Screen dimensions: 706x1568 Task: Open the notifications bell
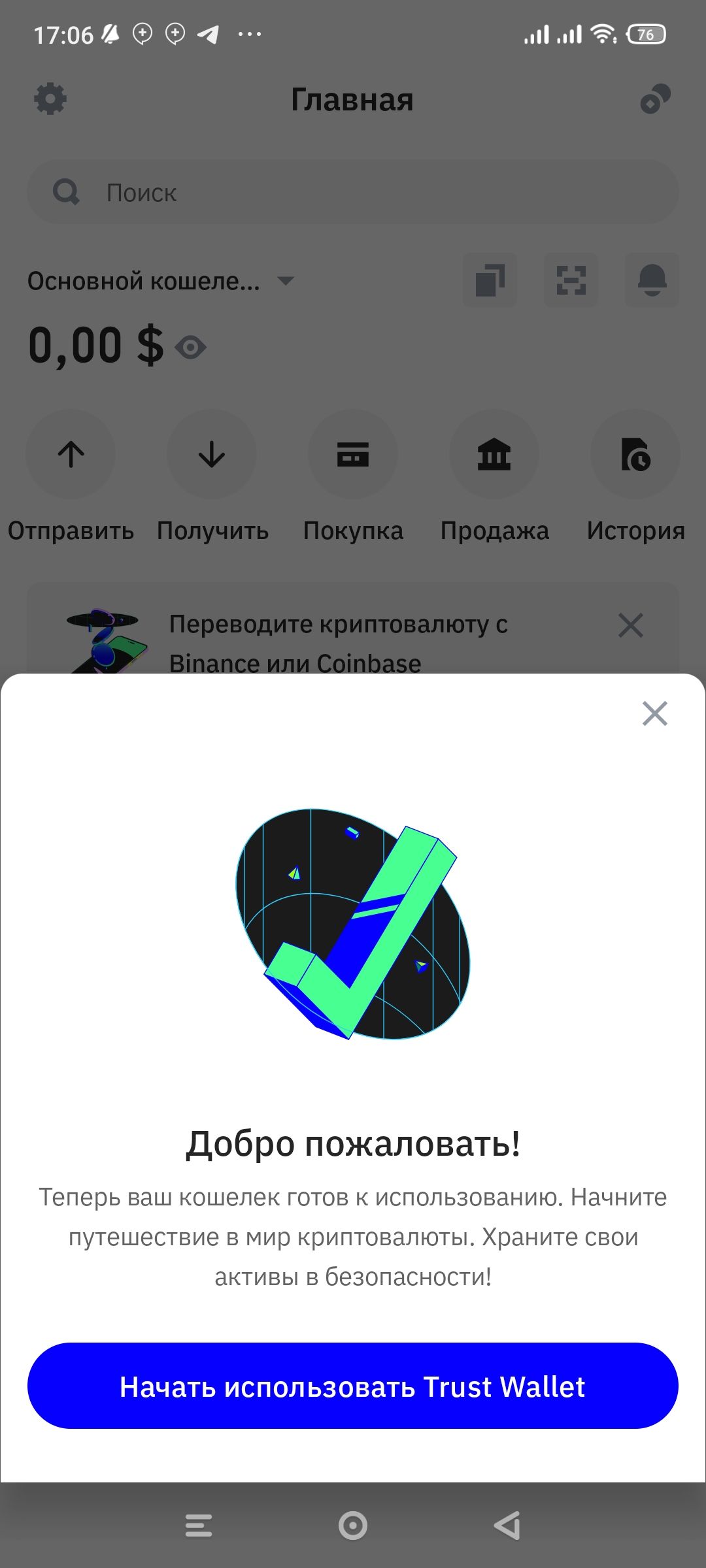click(652, 280)
